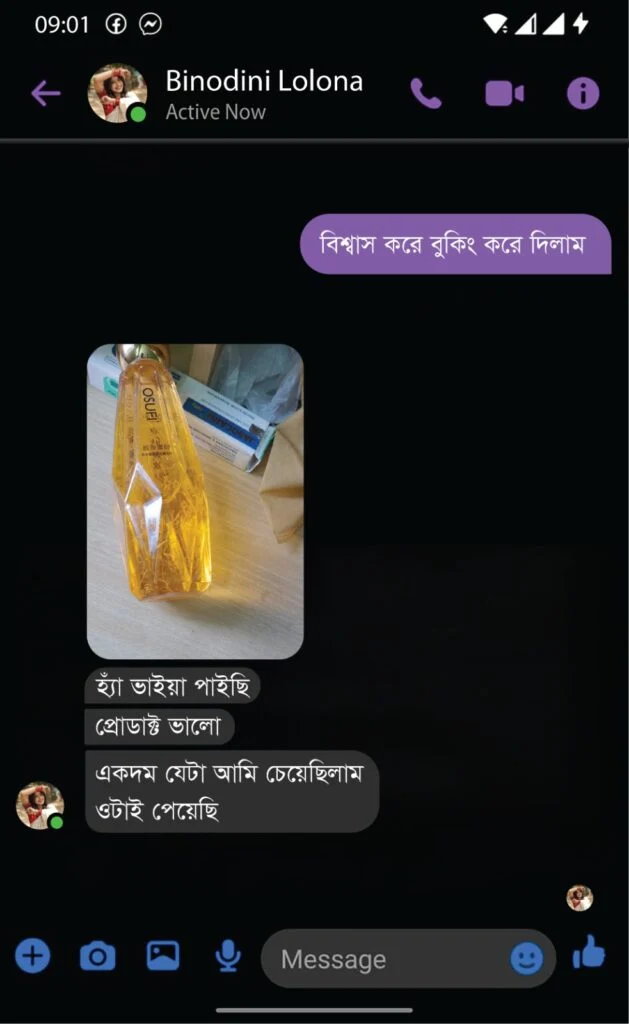Open the gallery image picker
The height and width of the screenshot is (1024, 629).
pyautogui.click(x=163, y=956)
